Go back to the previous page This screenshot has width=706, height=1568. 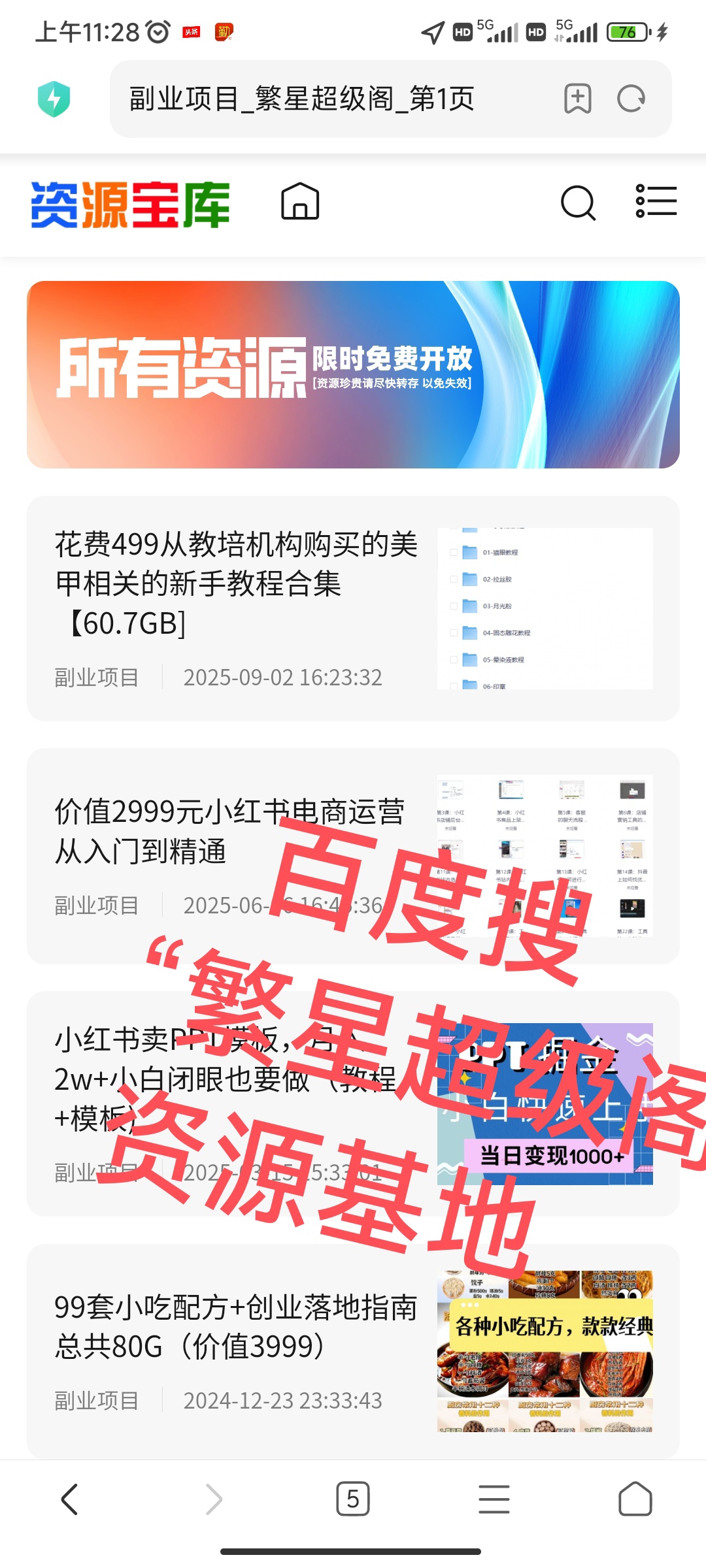(x=69, y=1499)
